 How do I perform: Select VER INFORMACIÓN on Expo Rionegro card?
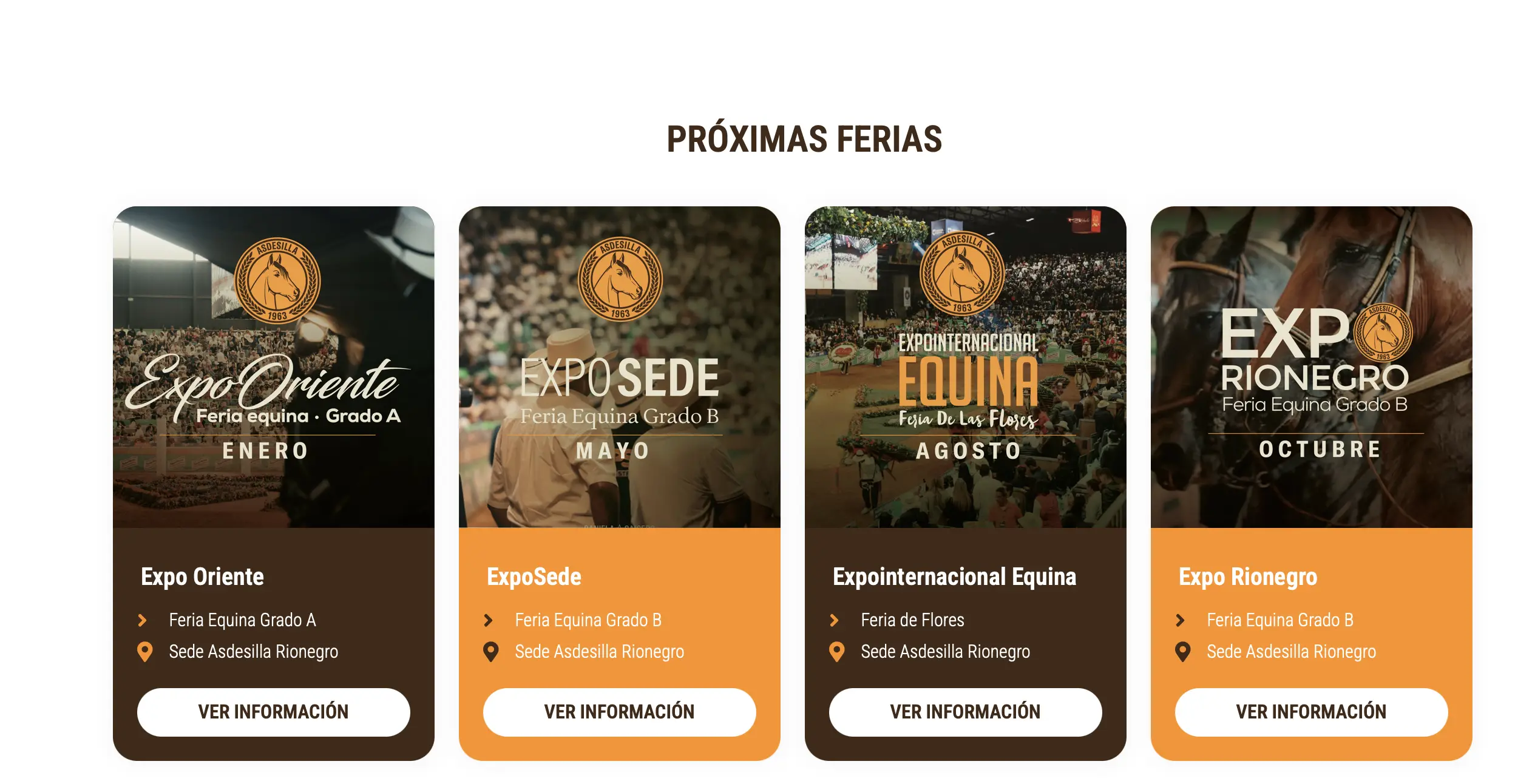click(1311, 712)
